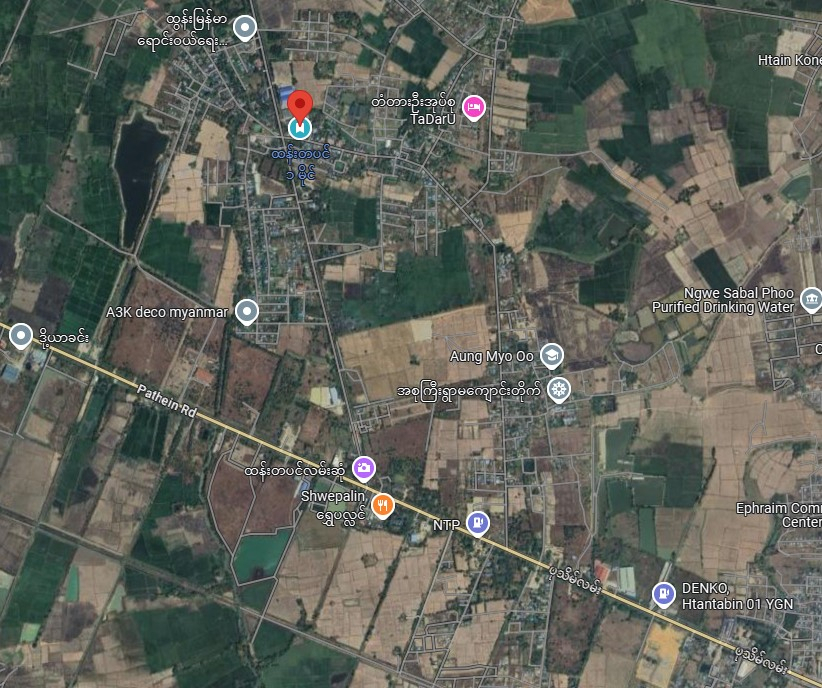Tap the NTP gas station marker
This screenshot has height=688, width=822.
click(479, 522)
